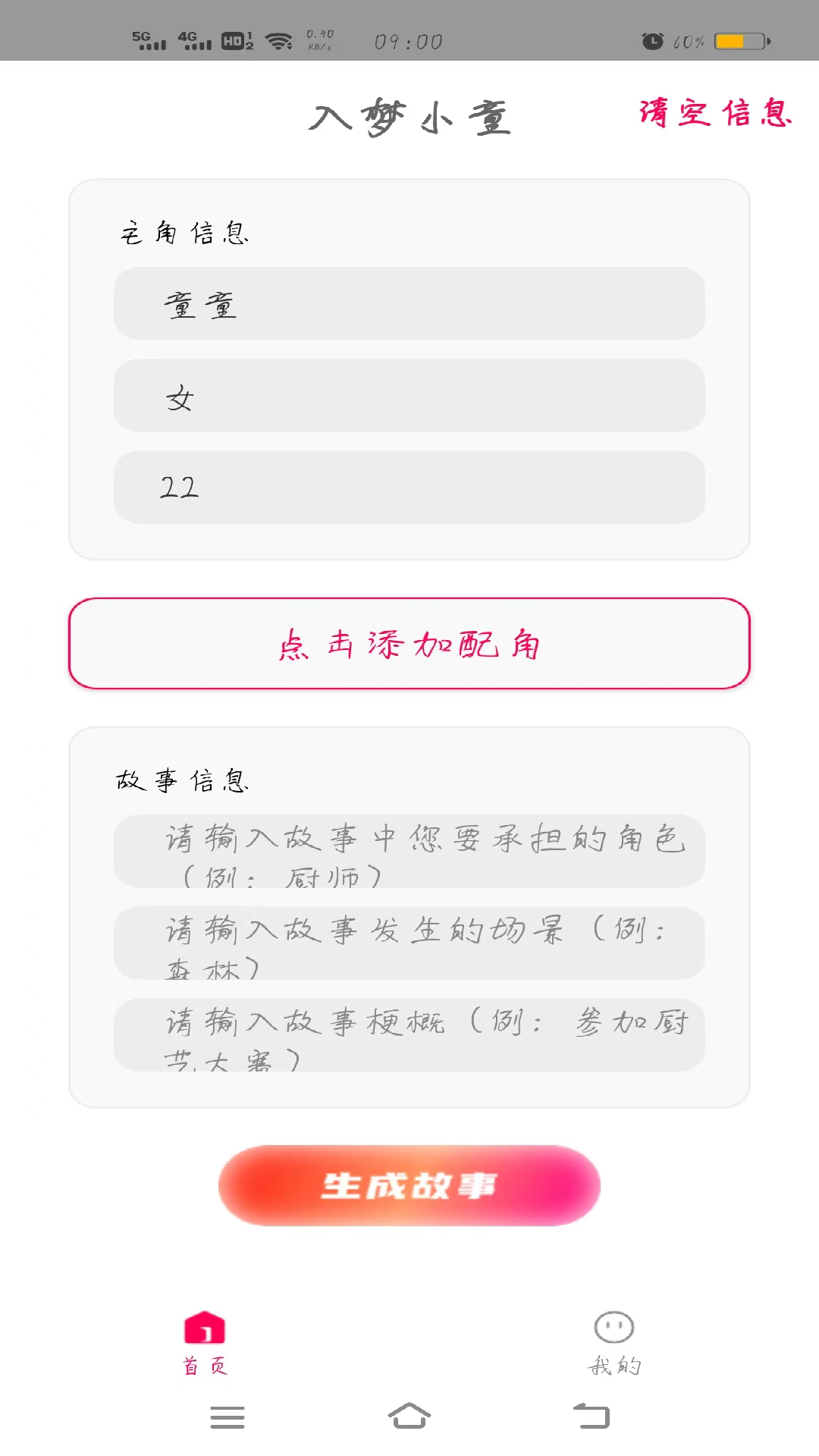This screenshot has height=1456, width=819.
Task: Tap the battery indicator in status bar
Action: (742, 41)
